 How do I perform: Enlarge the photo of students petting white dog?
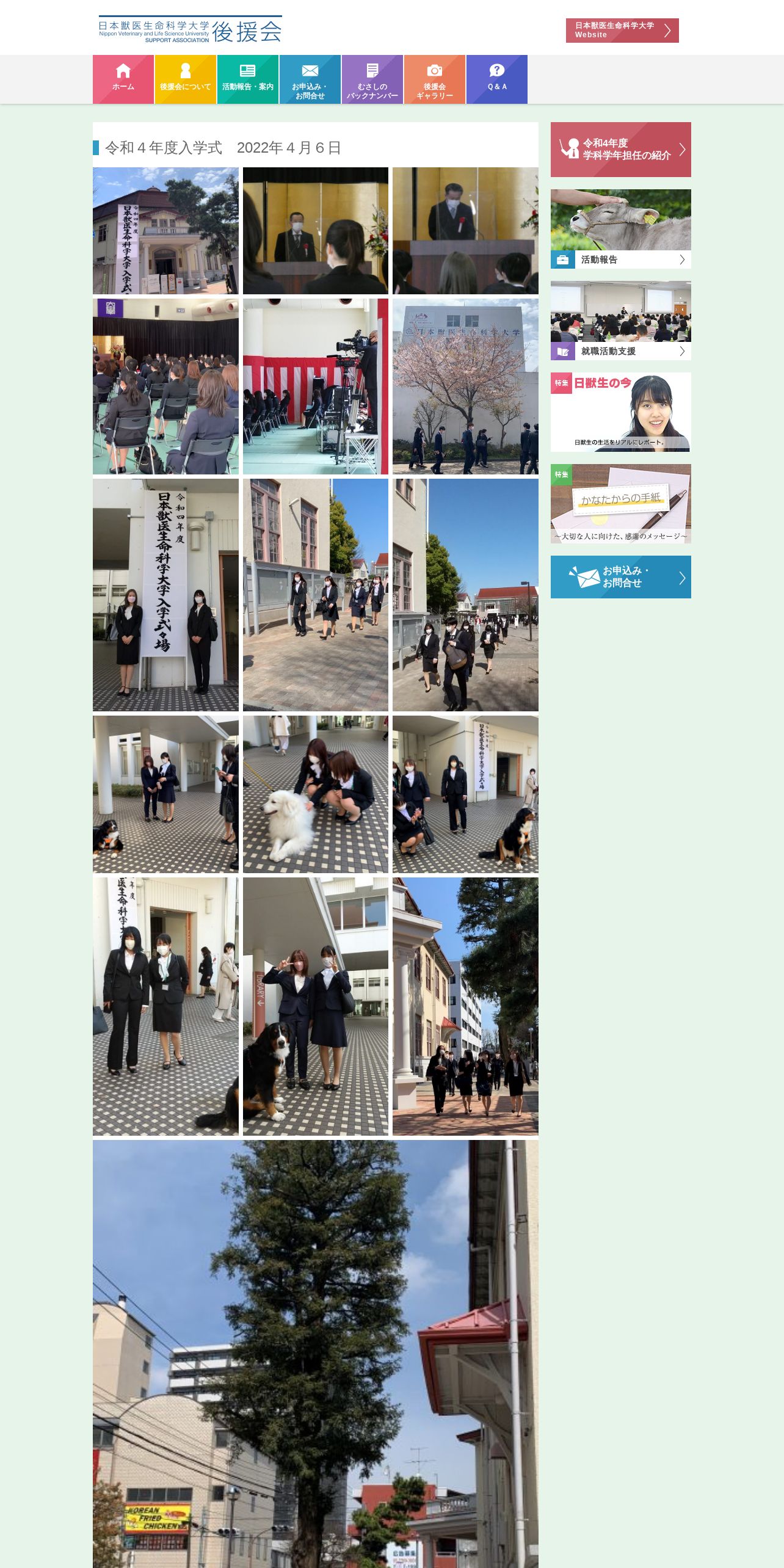coord(315,794)
